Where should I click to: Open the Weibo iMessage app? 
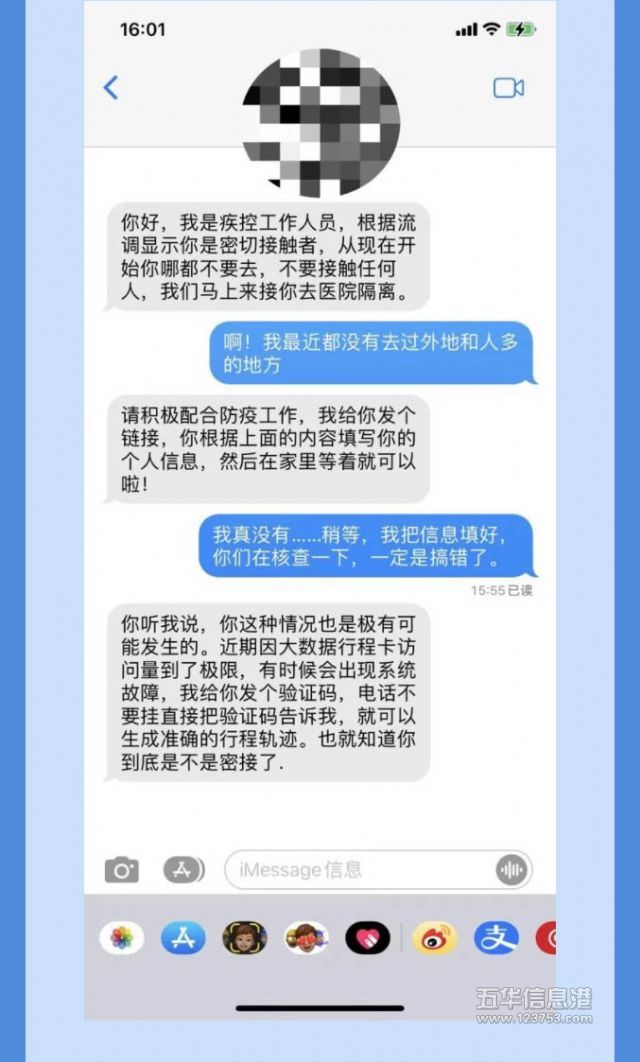435,939
